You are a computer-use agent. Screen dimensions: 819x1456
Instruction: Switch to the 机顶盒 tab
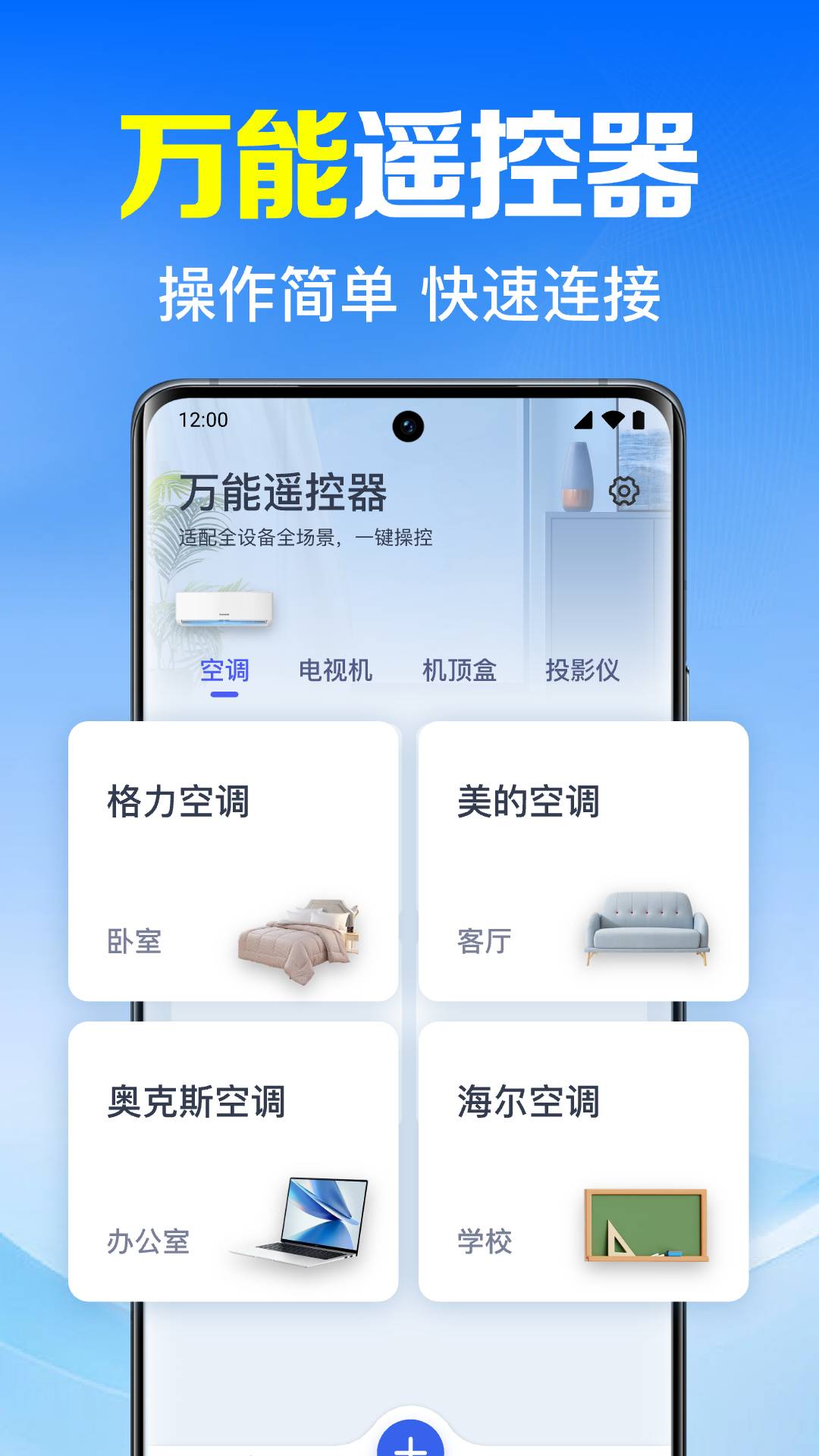461,670
